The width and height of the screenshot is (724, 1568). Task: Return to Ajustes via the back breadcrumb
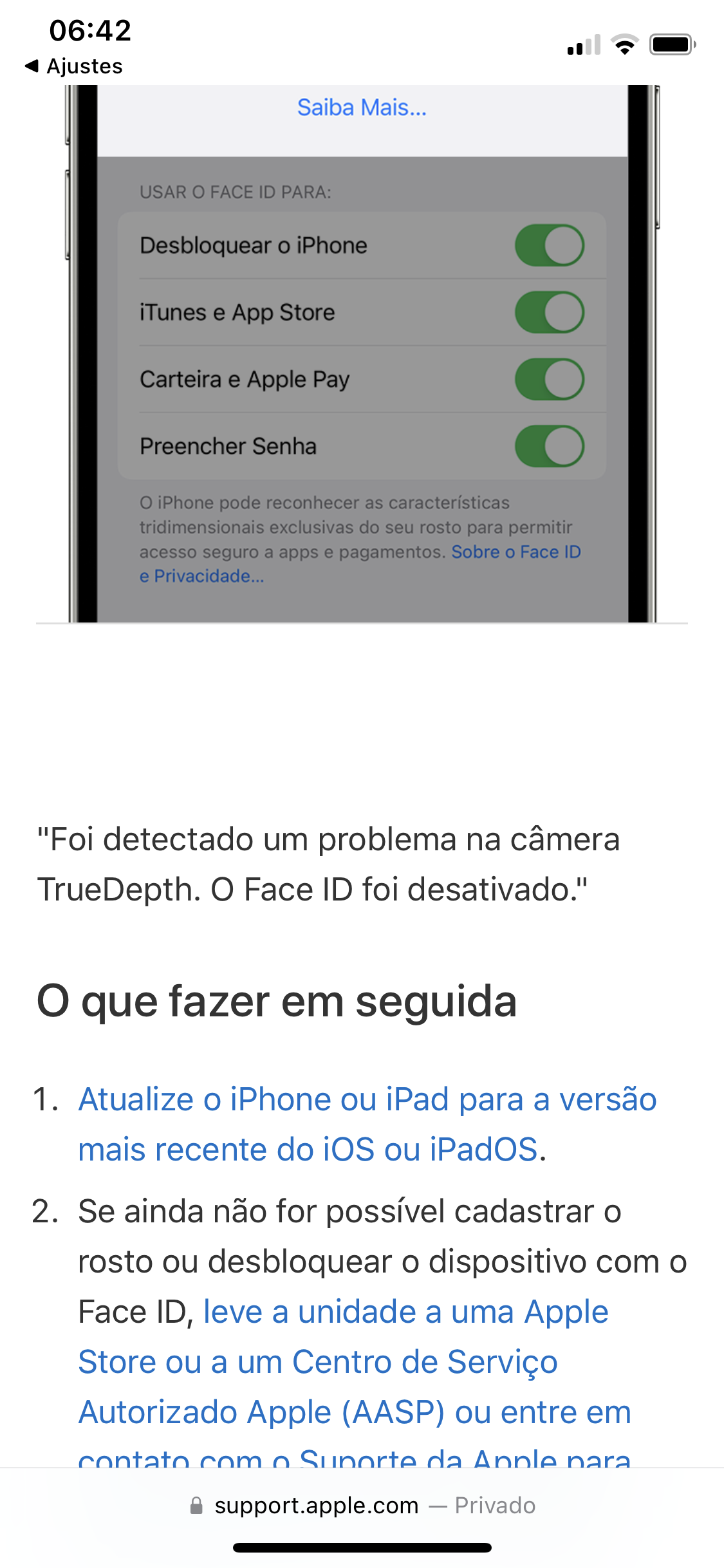pos(74,66)
